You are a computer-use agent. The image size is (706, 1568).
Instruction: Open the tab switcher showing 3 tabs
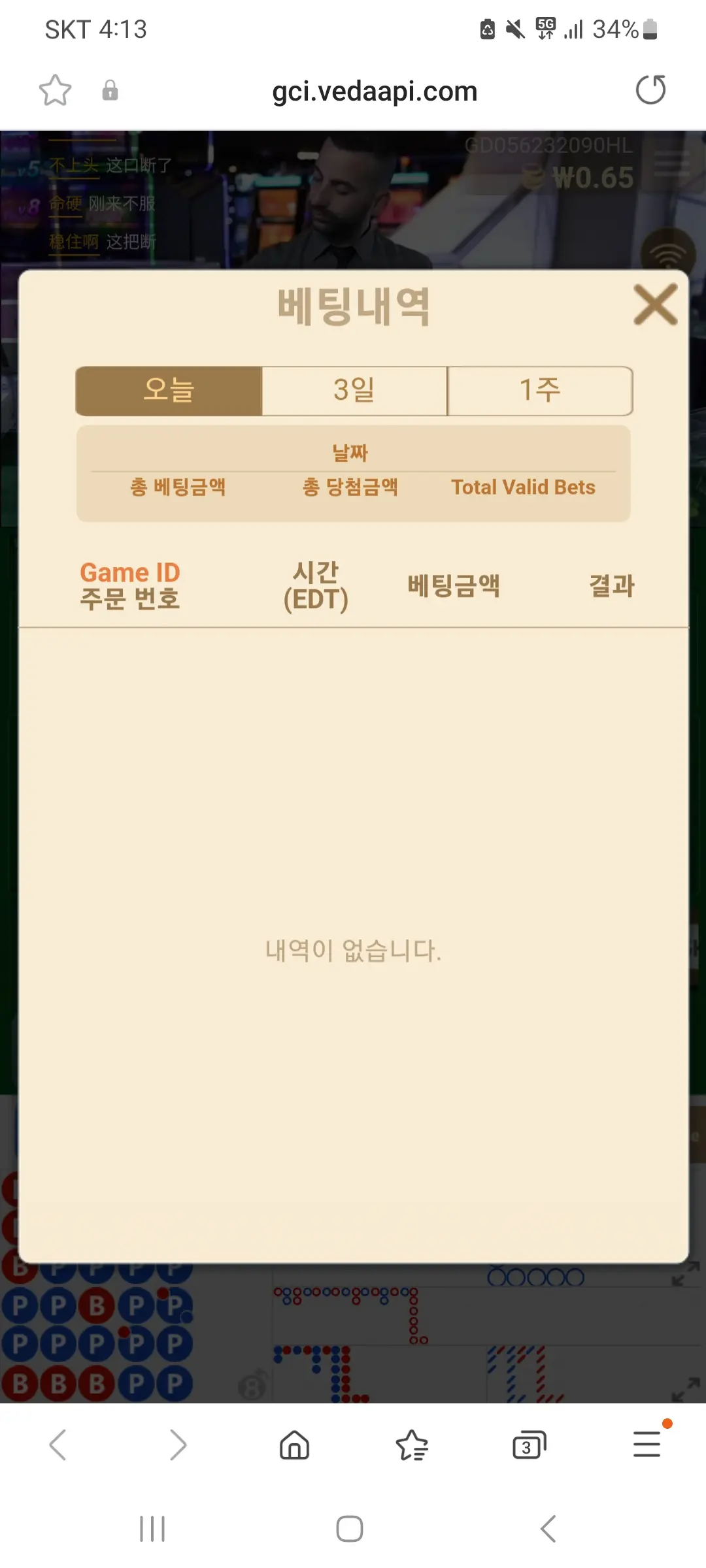tap(529, 1445)
